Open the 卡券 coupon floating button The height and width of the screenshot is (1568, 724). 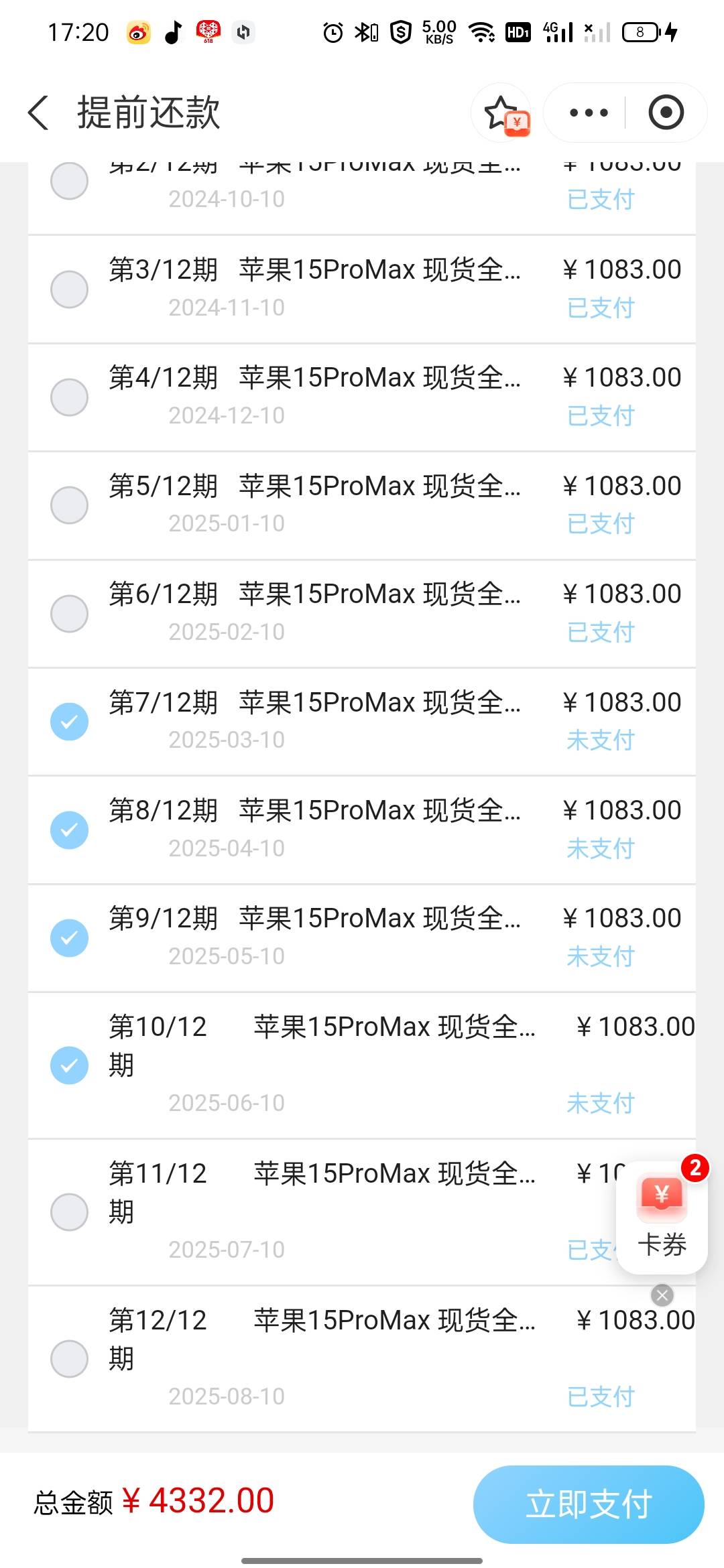pos(662,1218)
